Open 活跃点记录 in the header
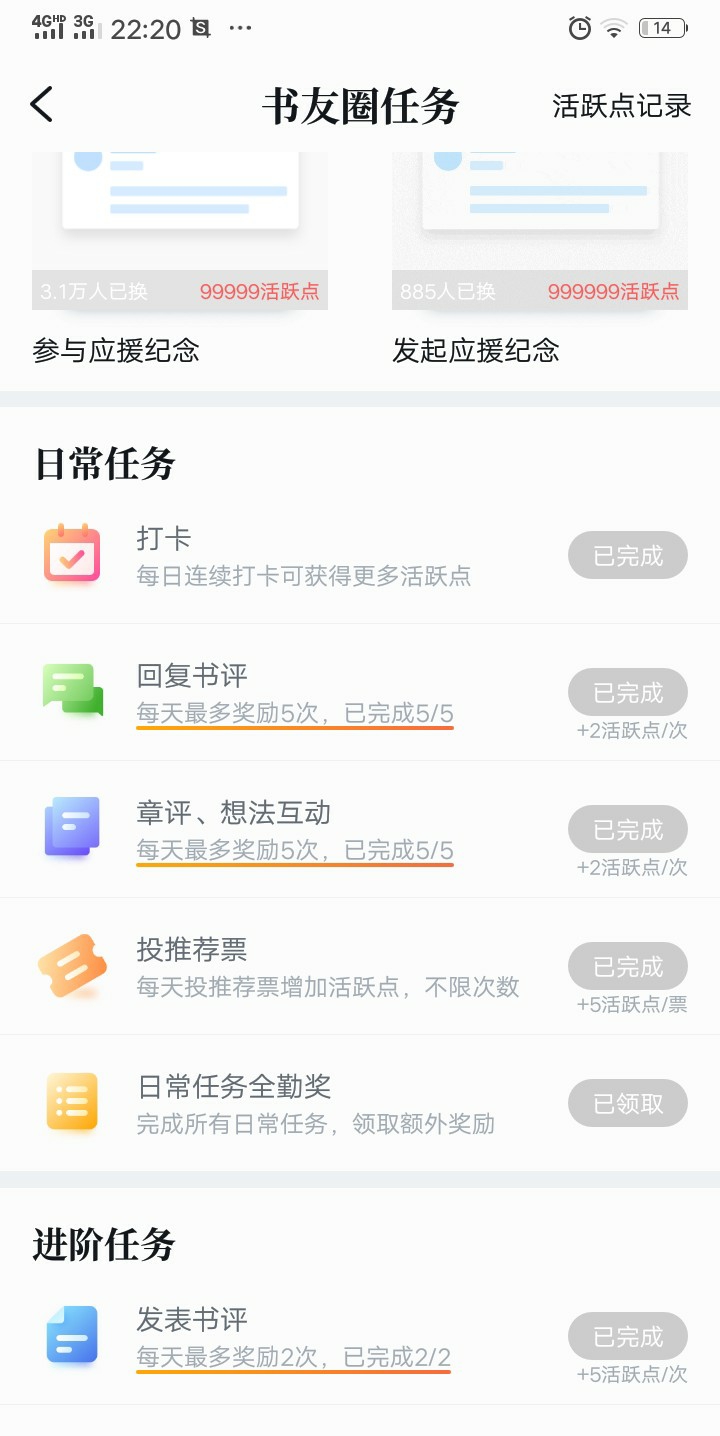720x1436 pixels. click(622, 105)
